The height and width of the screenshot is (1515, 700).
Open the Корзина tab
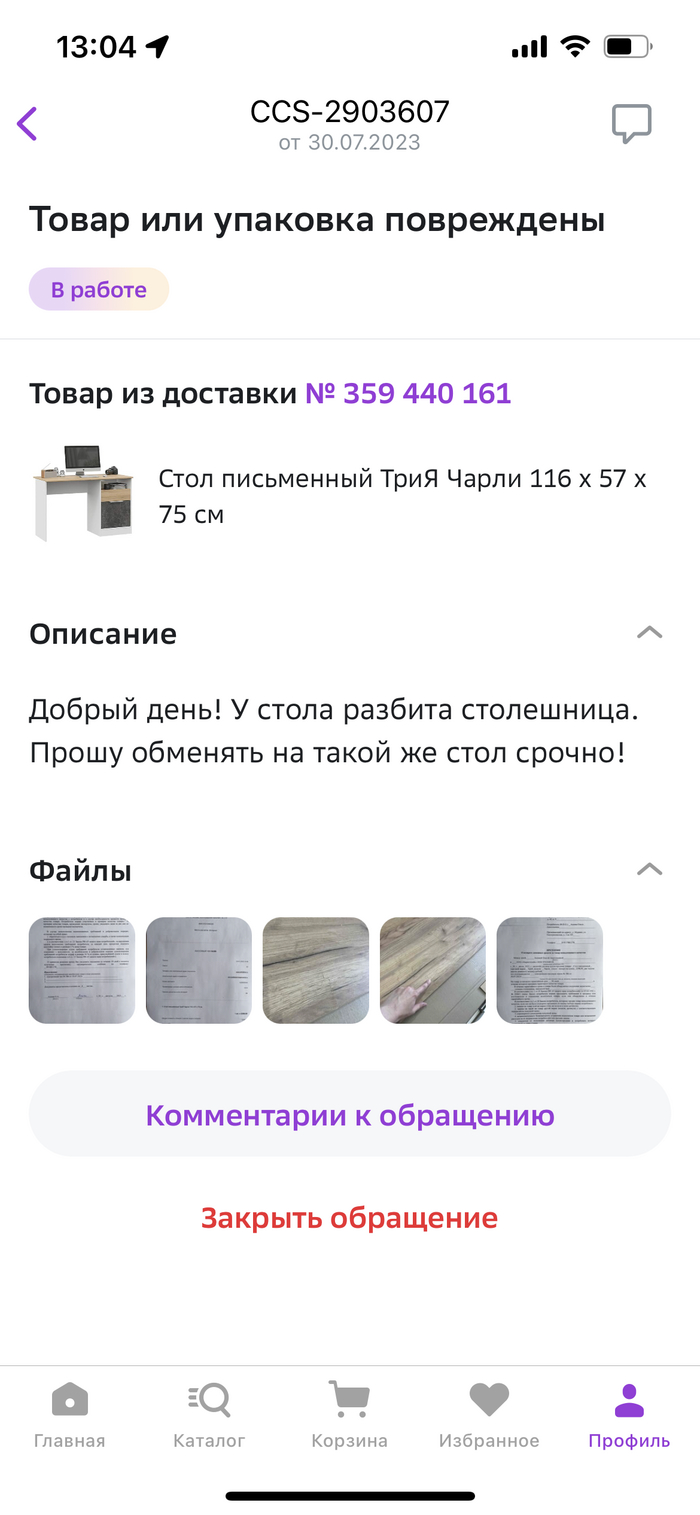(x=349, y=1415)
